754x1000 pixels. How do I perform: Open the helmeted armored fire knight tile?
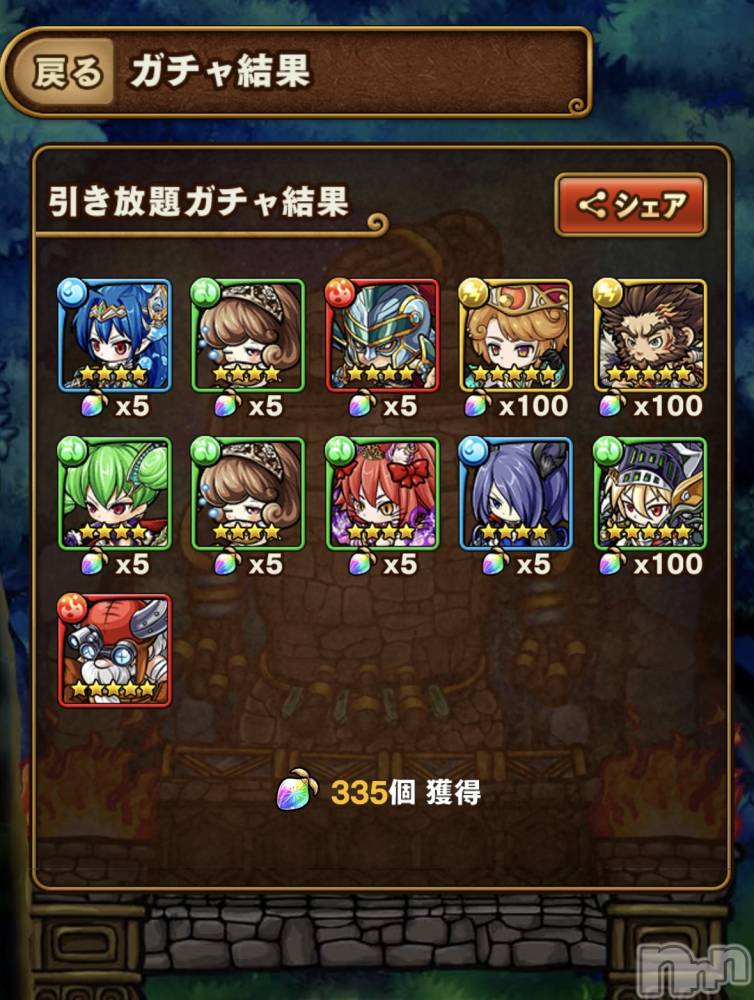[382, 335]
